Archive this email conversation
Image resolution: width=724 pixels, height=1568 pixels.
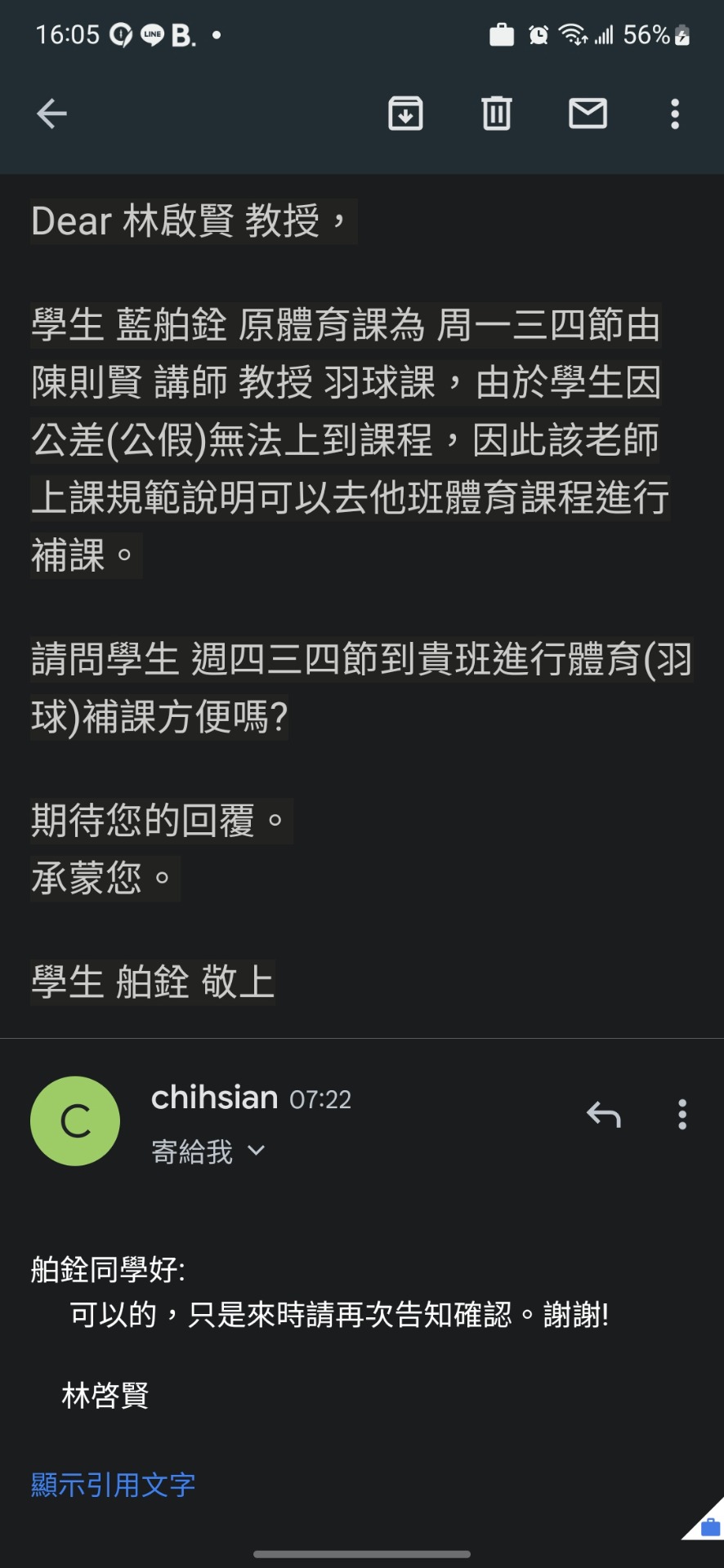pyautogui.click(x=405, y=114)
